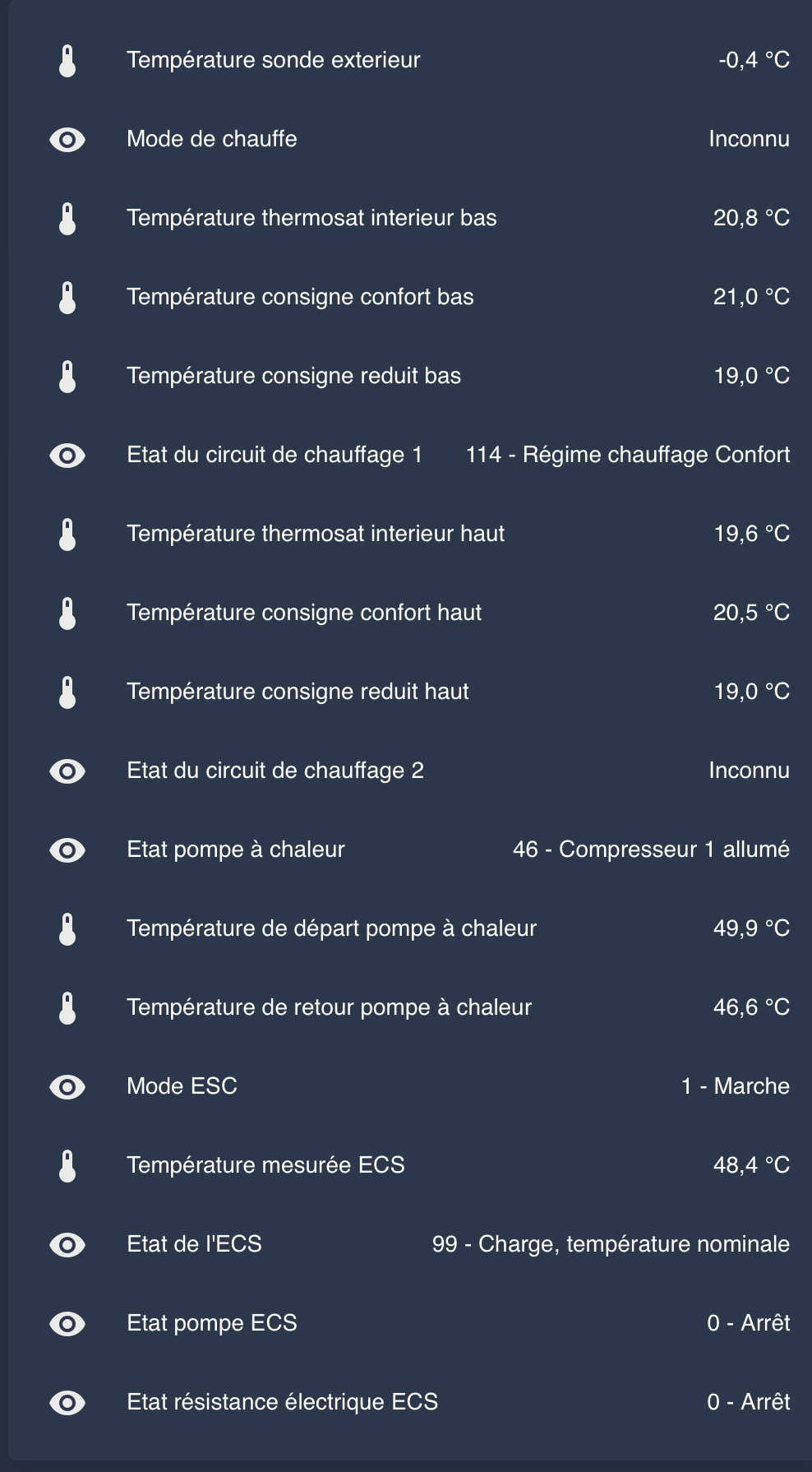Open the Mode de chauffe row

(x=419, y=139)
